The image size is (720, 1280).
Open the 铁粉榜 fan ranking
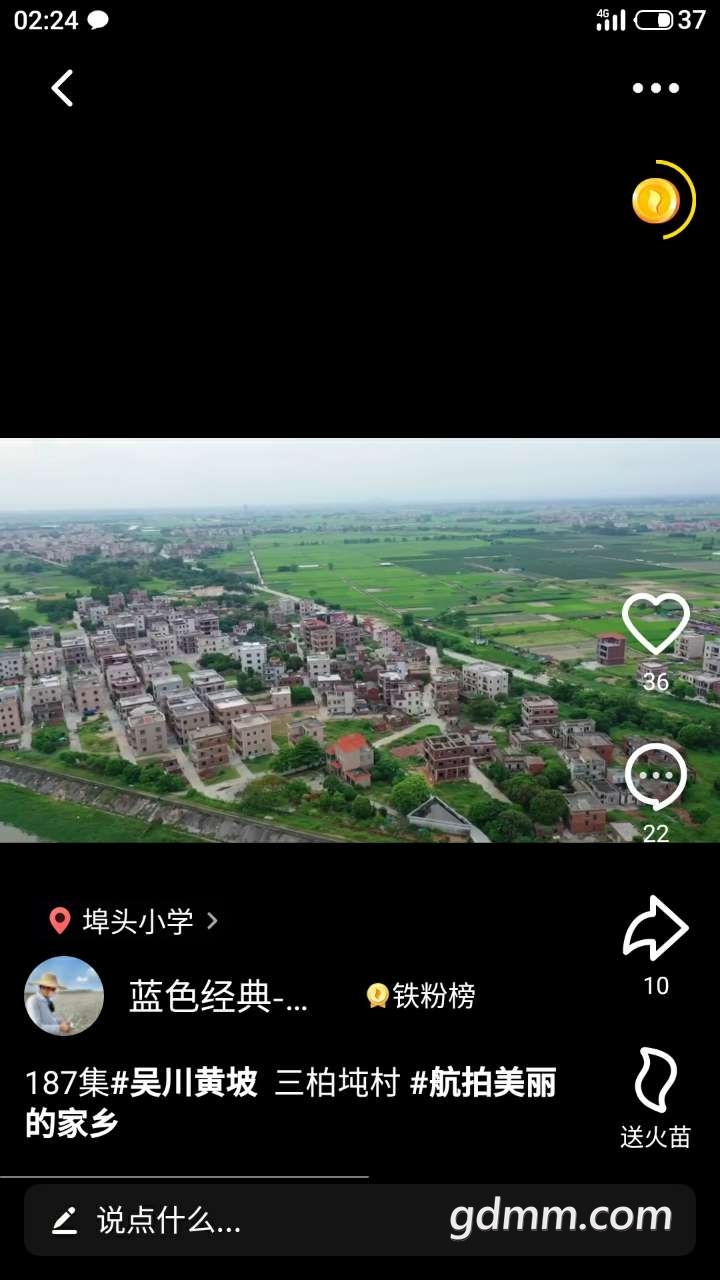click(421, 996)
